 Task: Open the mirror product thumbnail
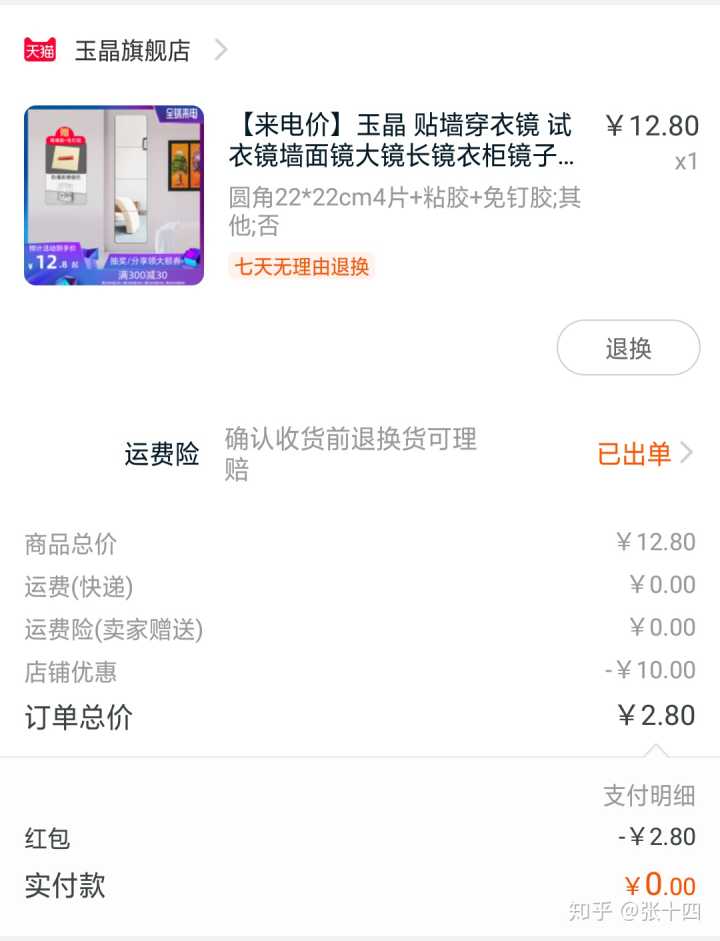click(114, 196)
